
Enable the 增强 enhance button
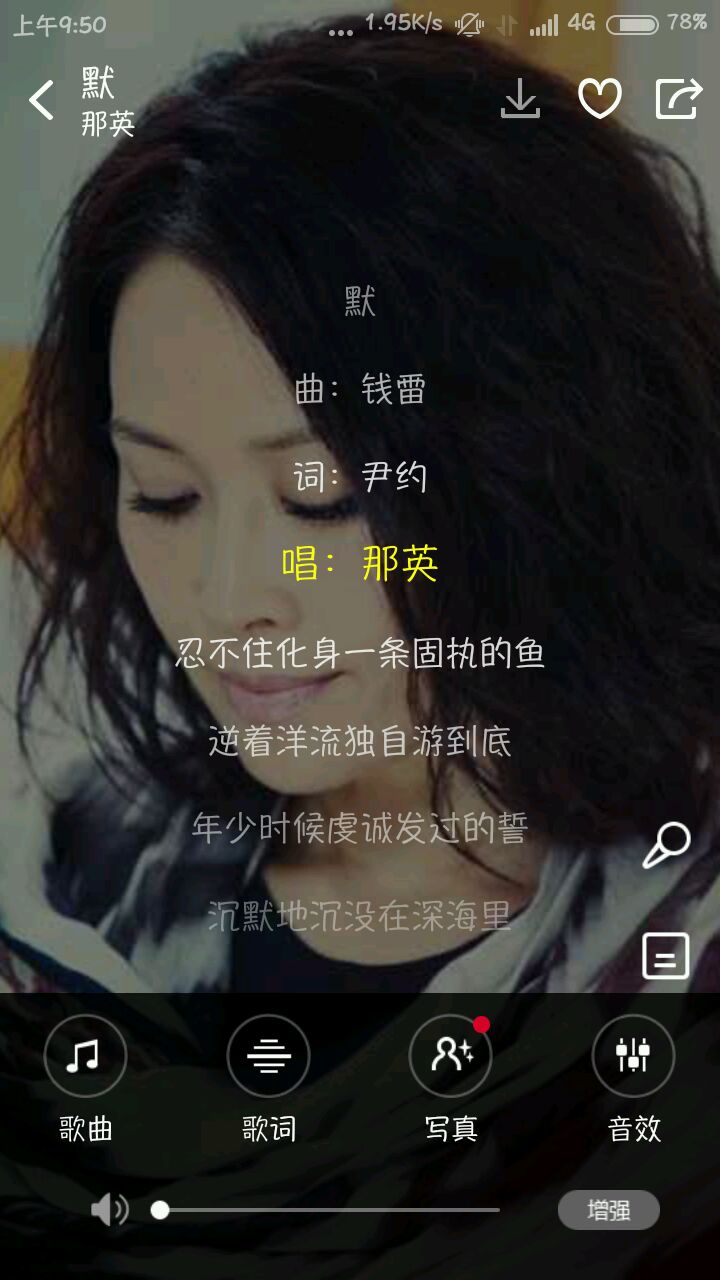(608, 1211)
